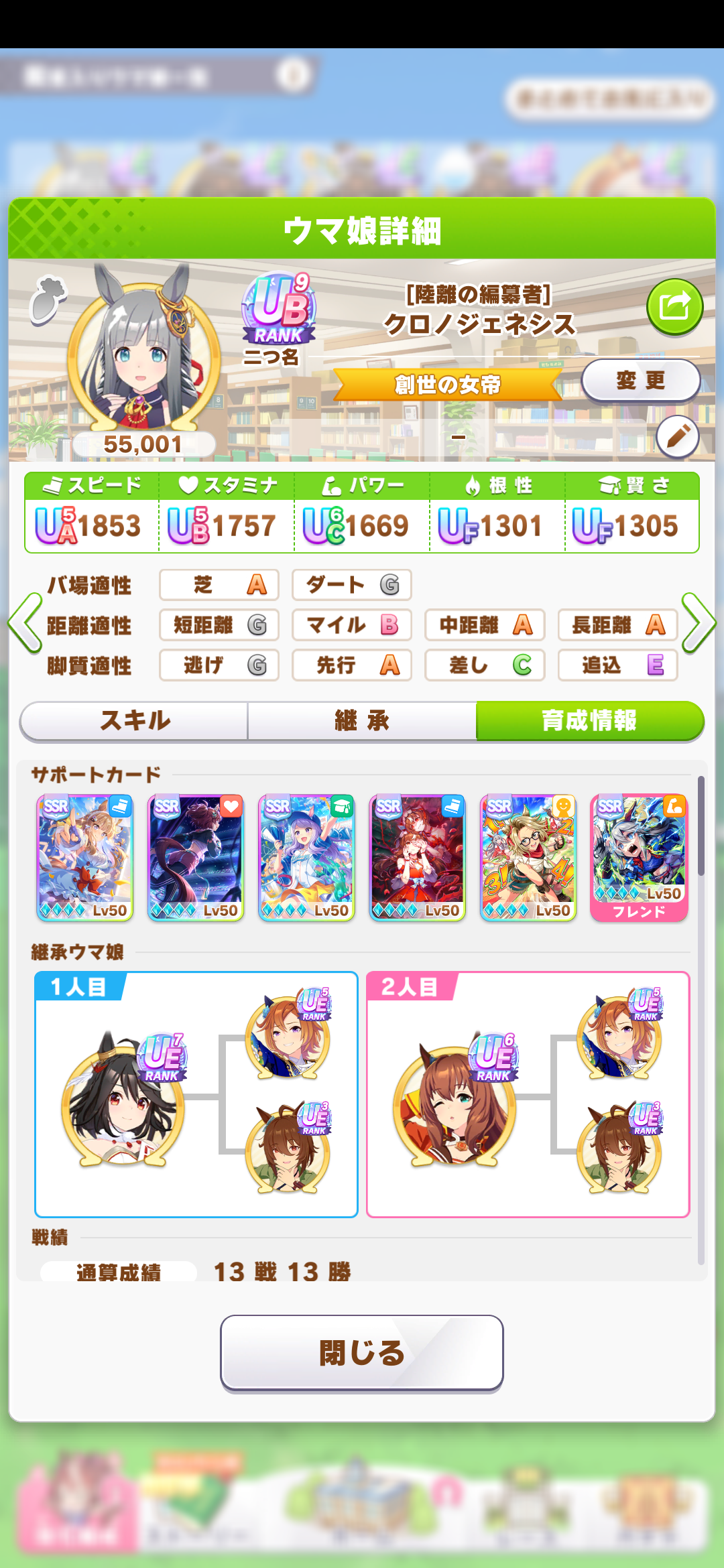Switch to the スキル tab
The height and width of the screenshot is (1568, 724).
134,721
